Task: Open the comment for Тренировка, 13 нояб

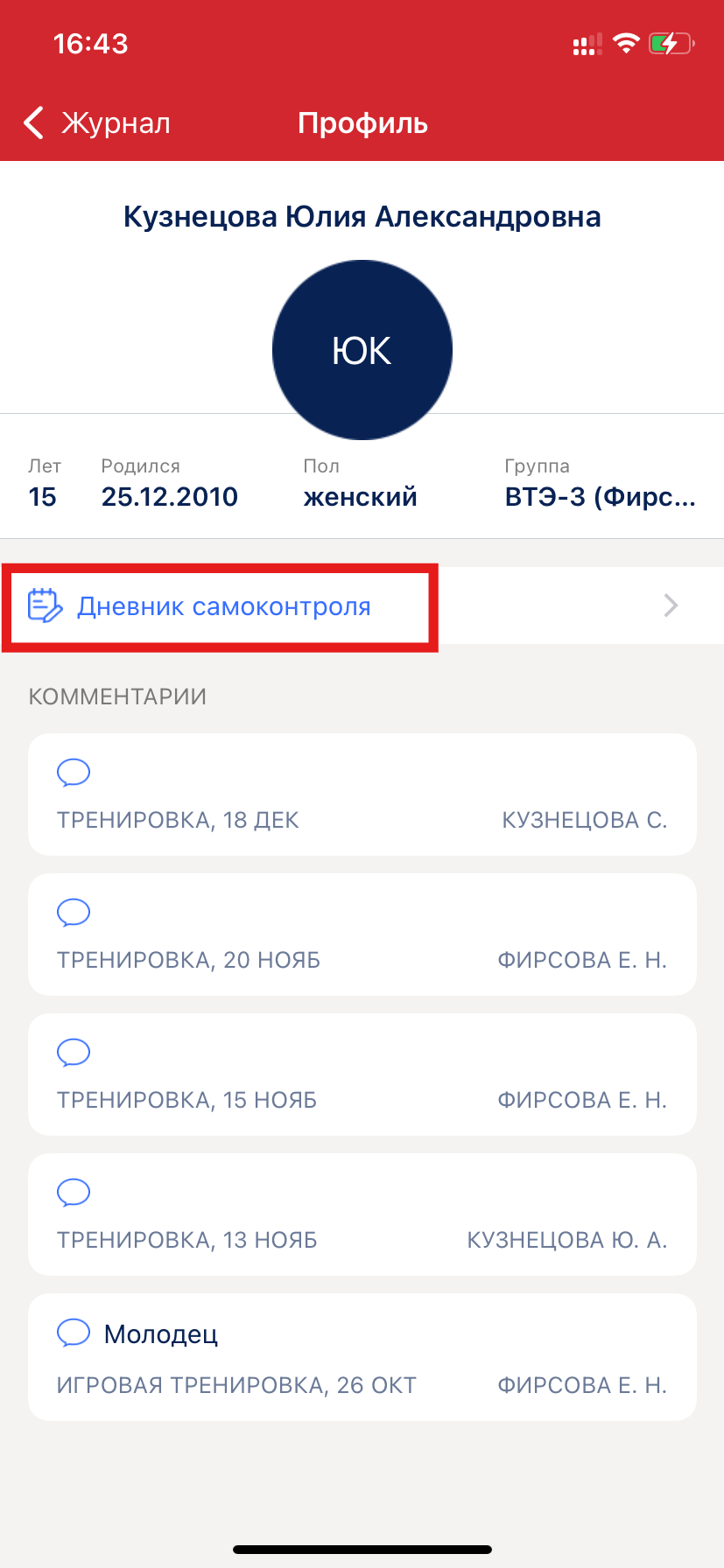Action: coord(362,1214)
